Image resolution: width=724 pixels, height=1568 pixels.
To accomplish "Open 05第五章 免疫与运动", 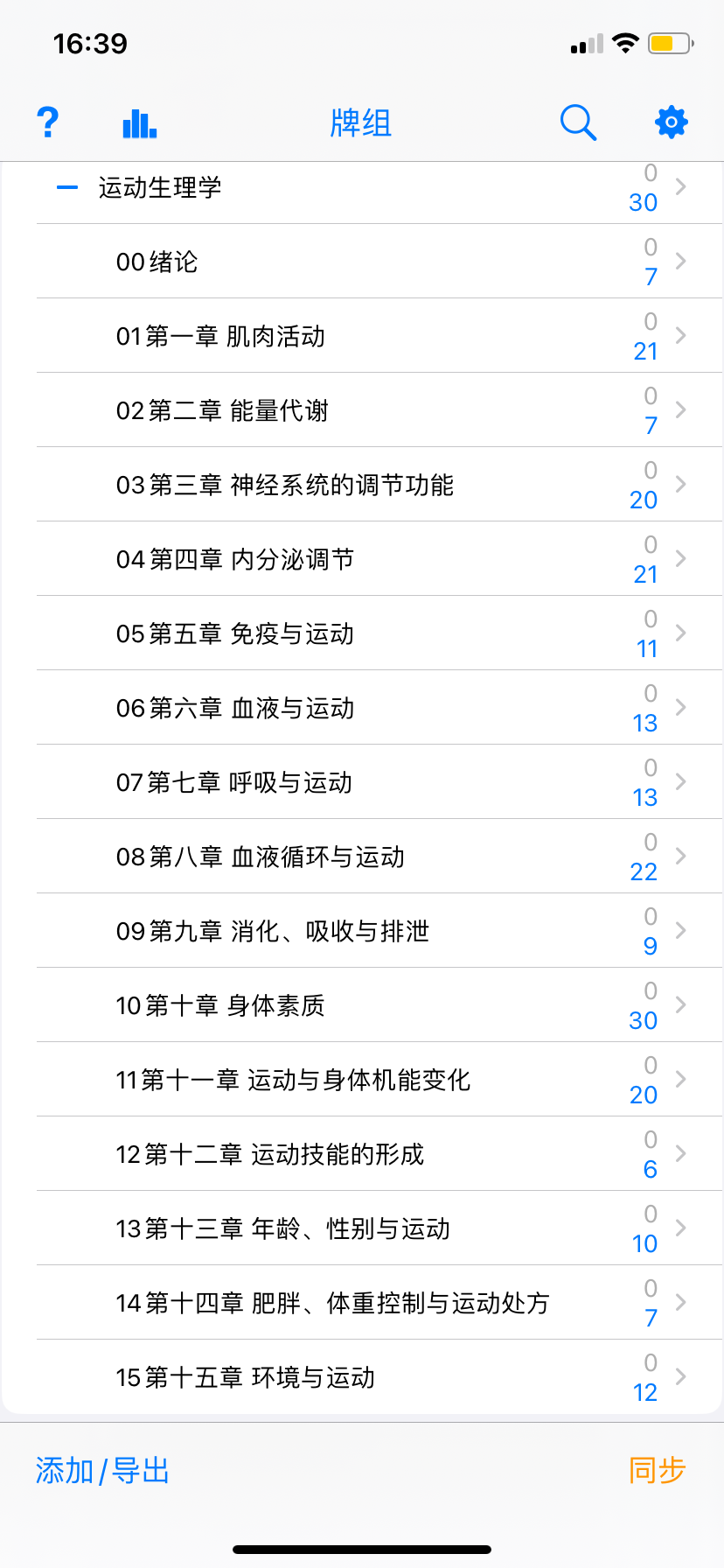I will click(x=379, y=633).
